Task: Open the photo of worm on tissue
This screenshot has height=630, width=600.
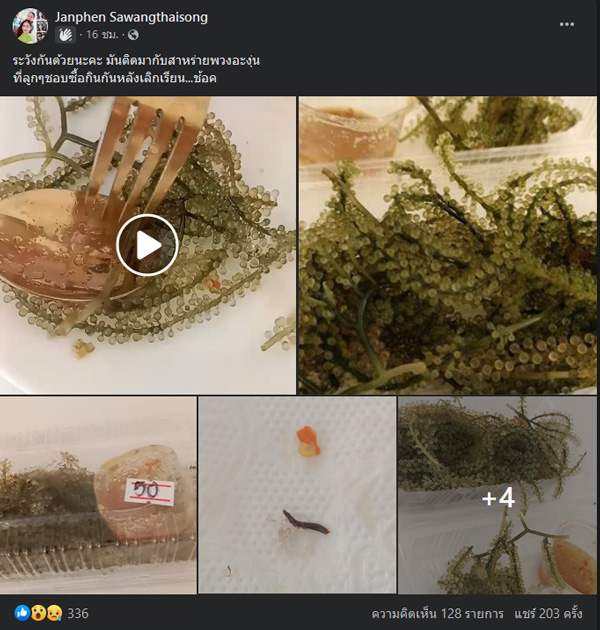Action: point(297,495)
